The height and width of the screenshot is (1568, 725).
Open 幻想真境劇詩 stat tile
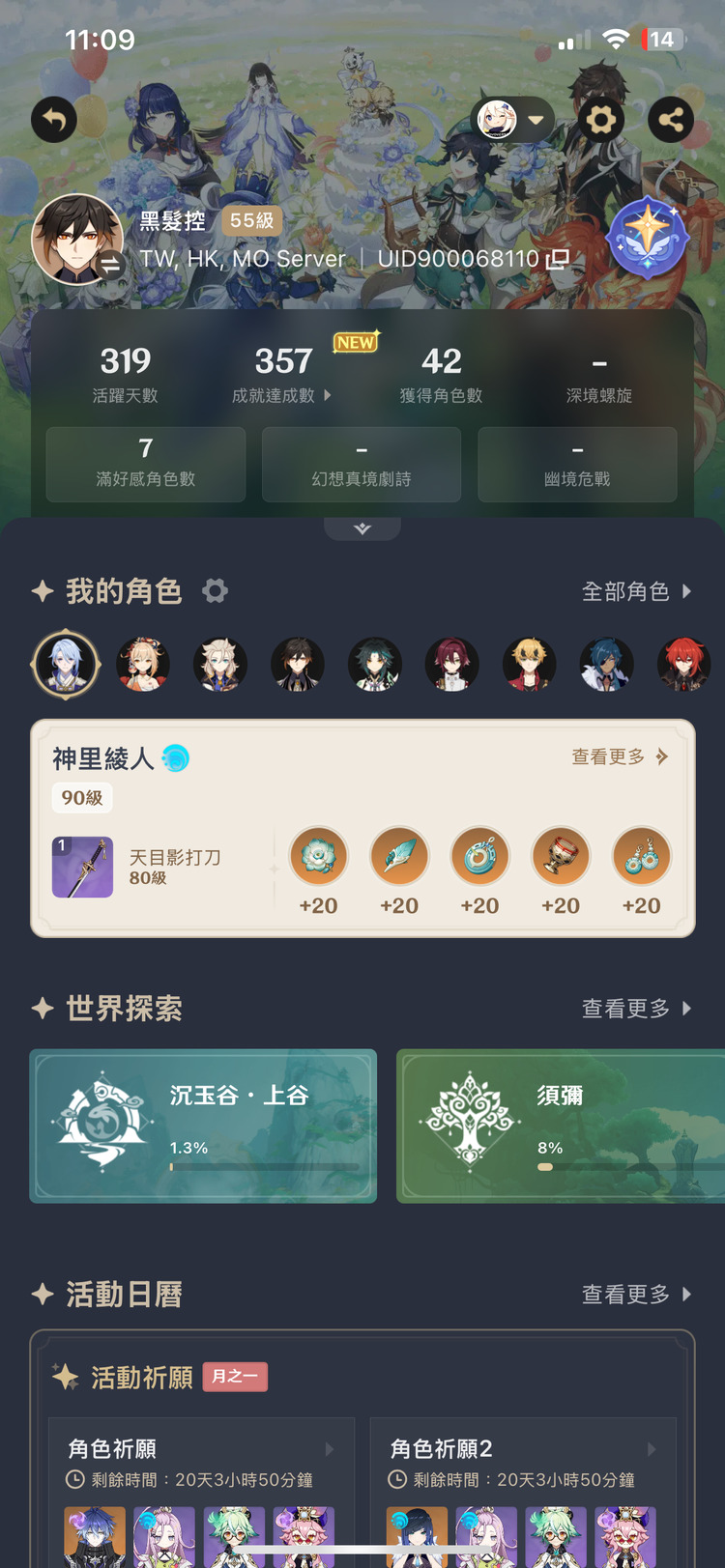(x=362, y=465)
